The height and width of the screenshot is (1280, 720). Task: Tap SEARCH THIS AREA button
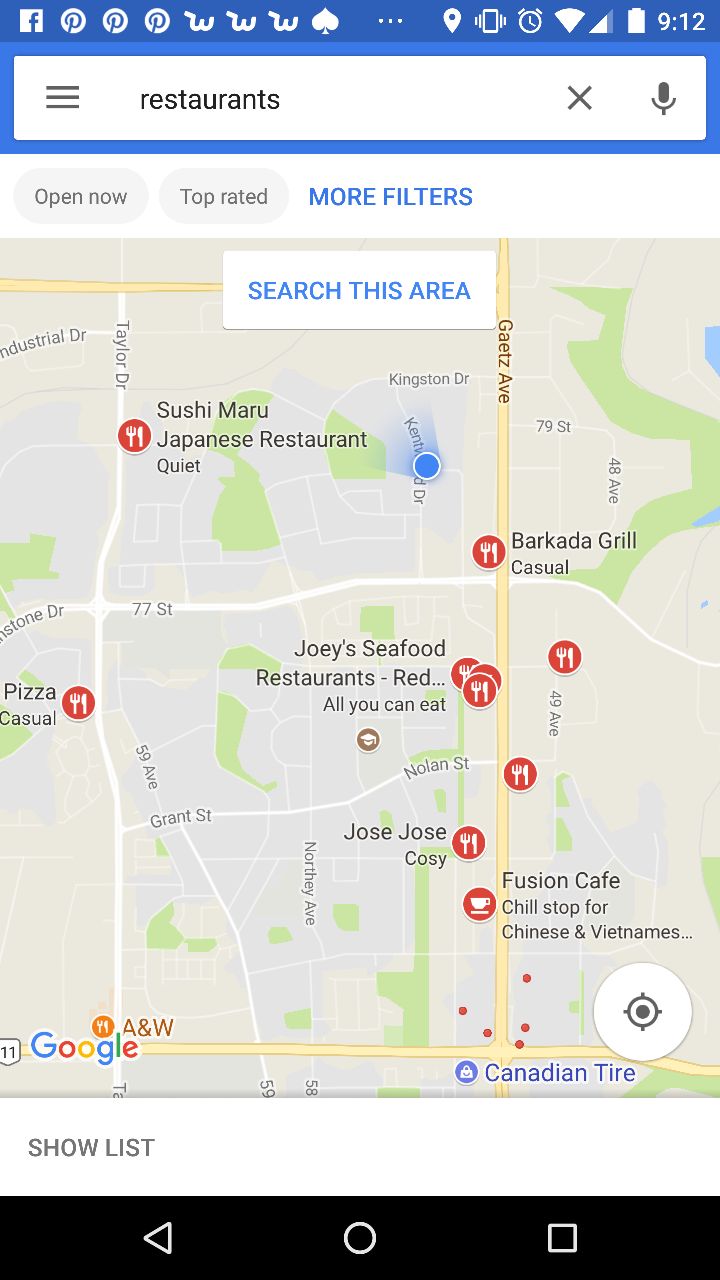coord(359,290)
